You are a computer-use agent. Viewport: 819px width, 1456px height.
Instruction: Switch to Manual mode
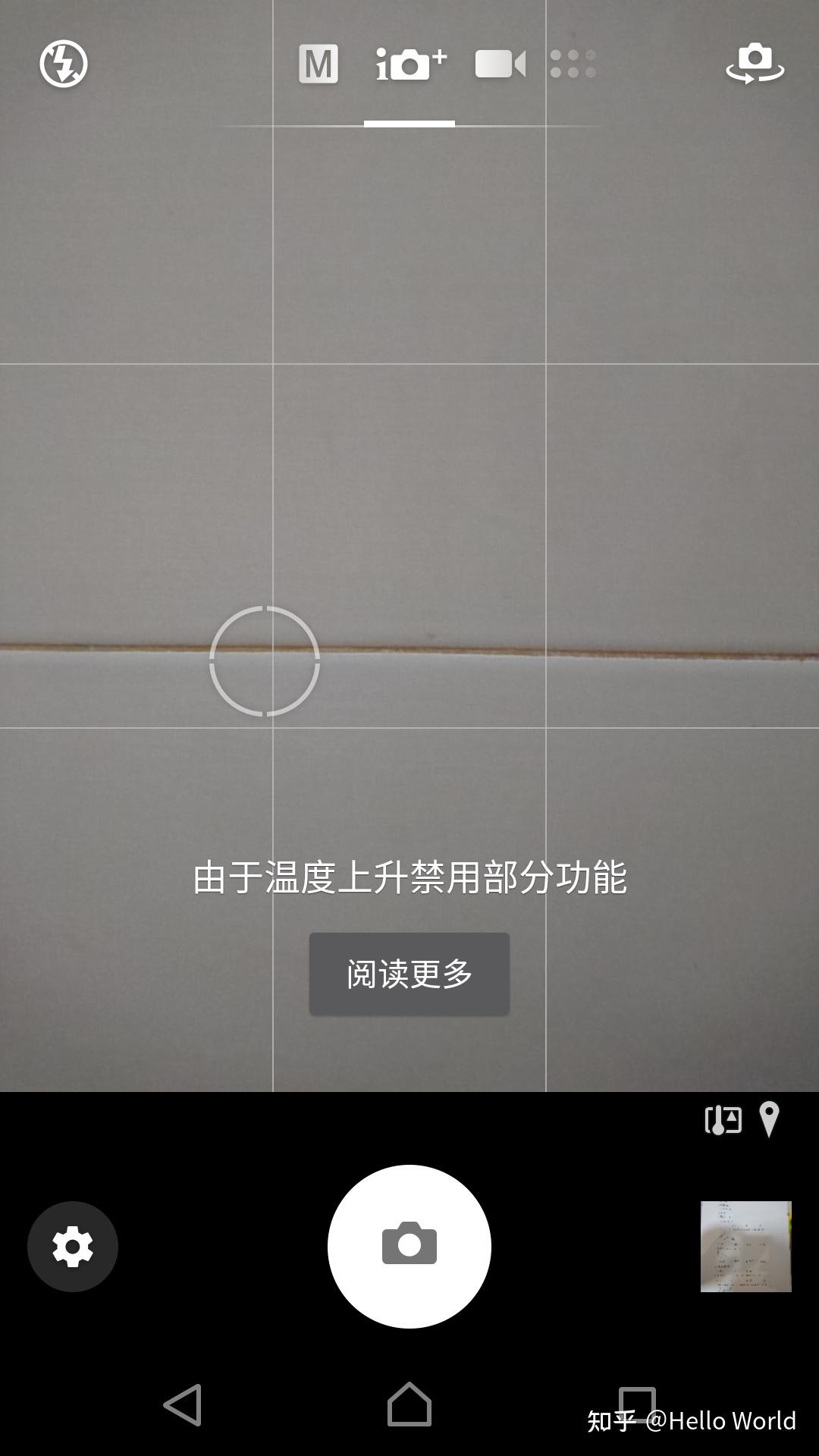coord(318,64)
